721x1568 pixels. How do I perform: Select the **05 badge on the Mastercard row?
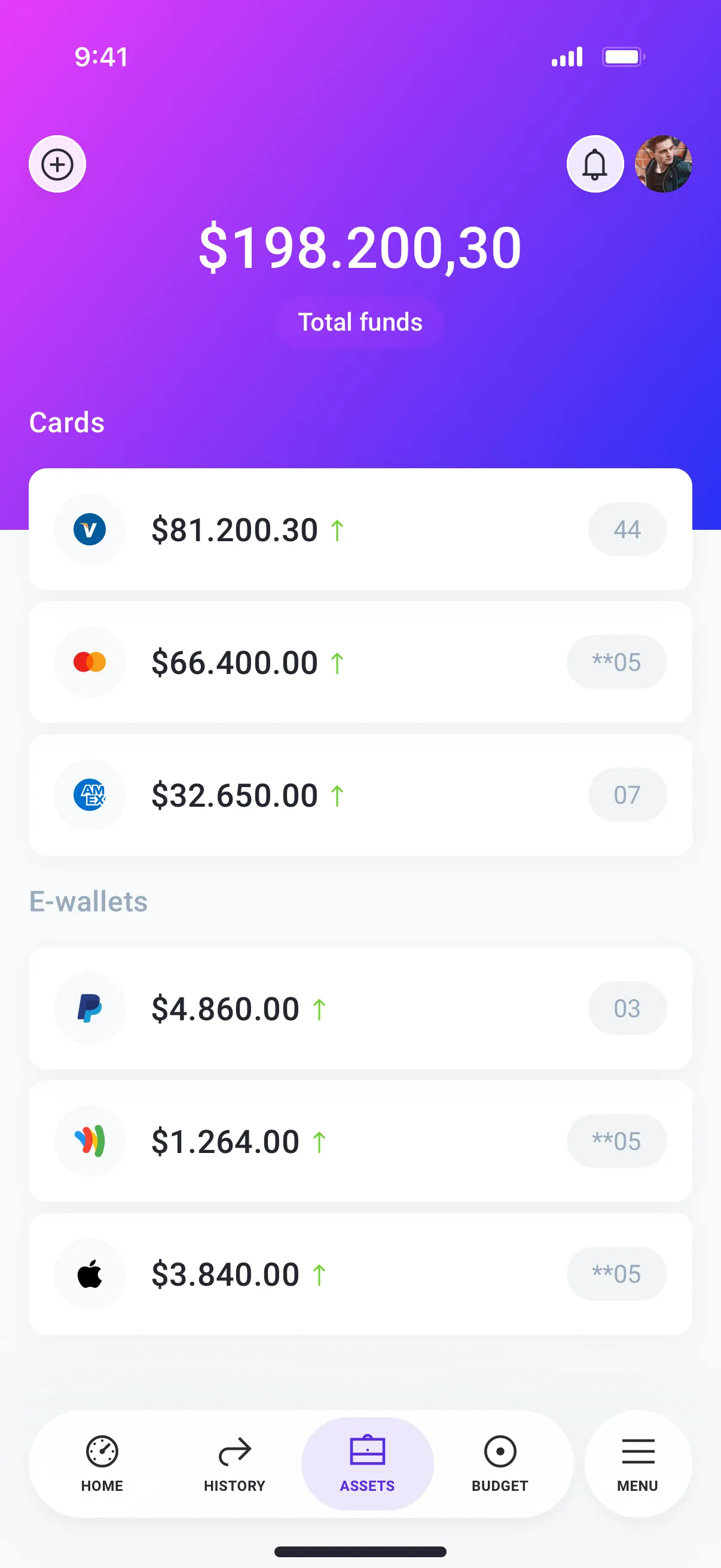coord(616,661)
